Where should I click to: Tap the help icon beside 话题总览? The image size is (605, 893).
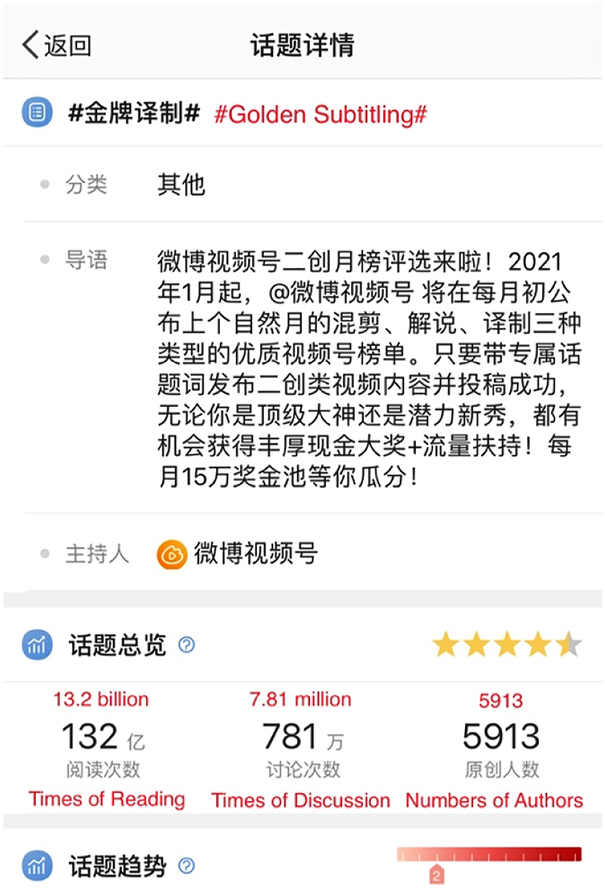(186, 645)
